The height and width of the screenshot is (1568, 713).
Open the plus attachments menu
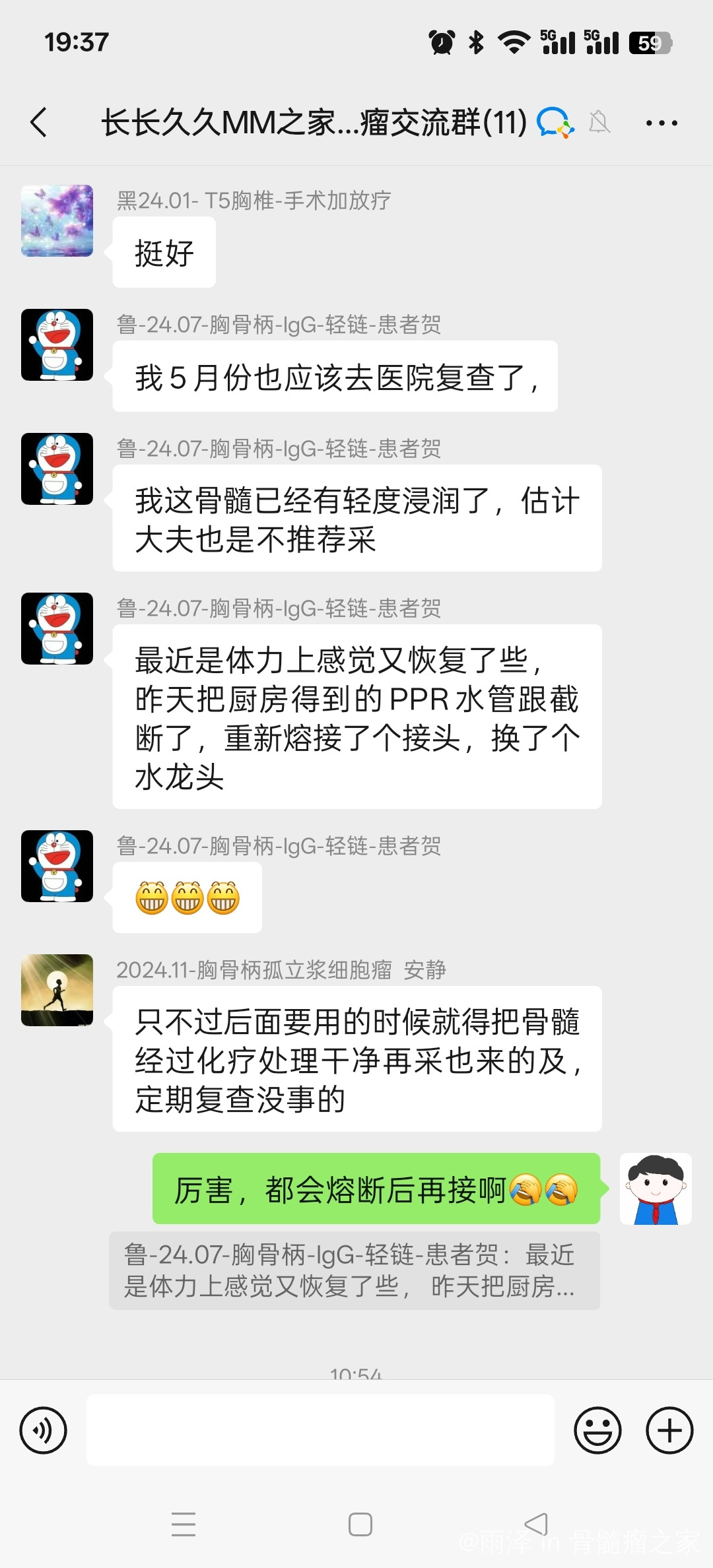coord(669,1430)
